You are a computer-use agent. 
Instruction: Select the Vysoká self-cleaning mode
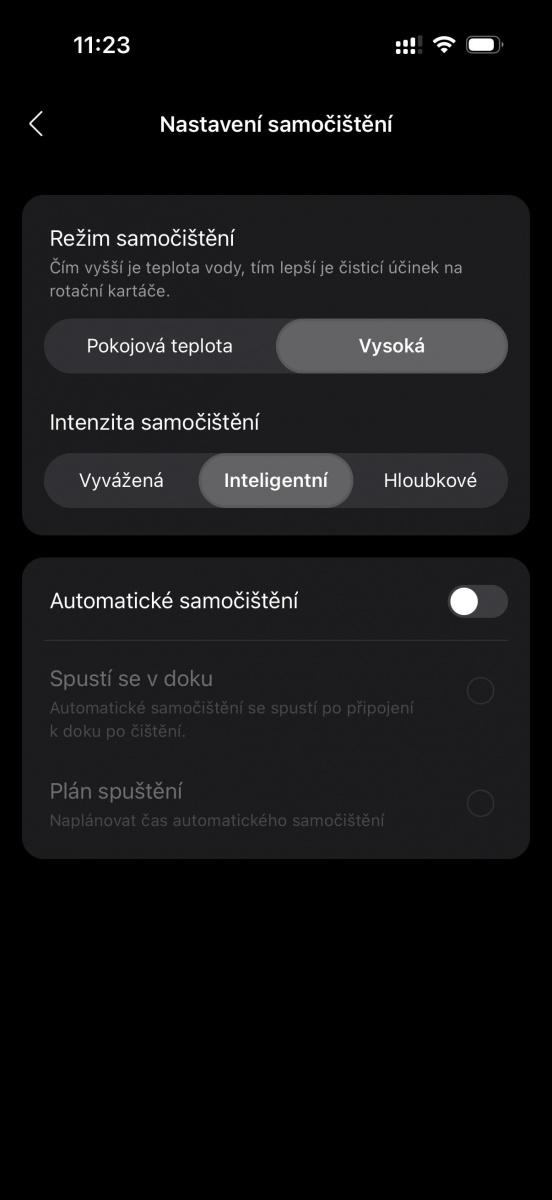(x=392, y=346)
